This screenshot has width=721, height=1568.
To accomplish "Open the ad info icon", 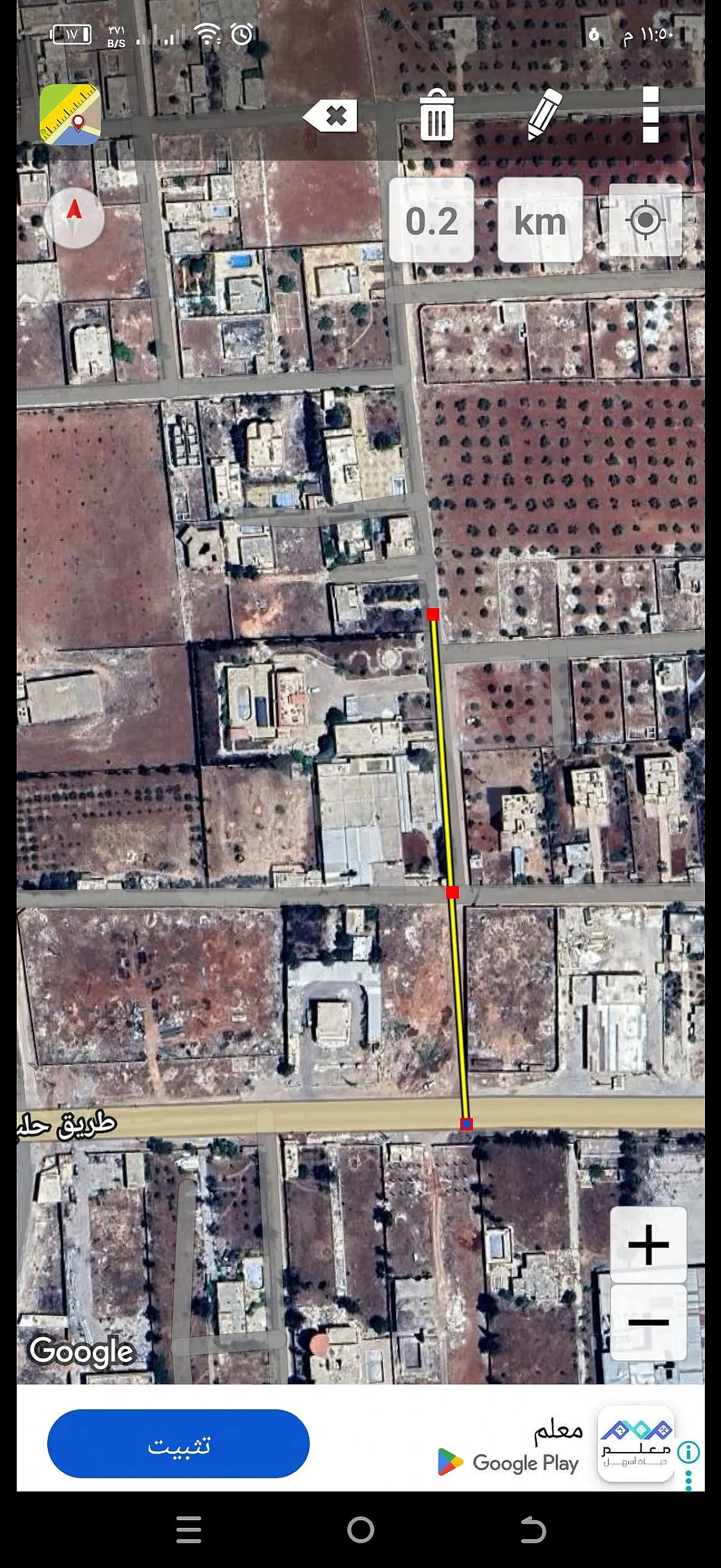I will point(688,1452).
